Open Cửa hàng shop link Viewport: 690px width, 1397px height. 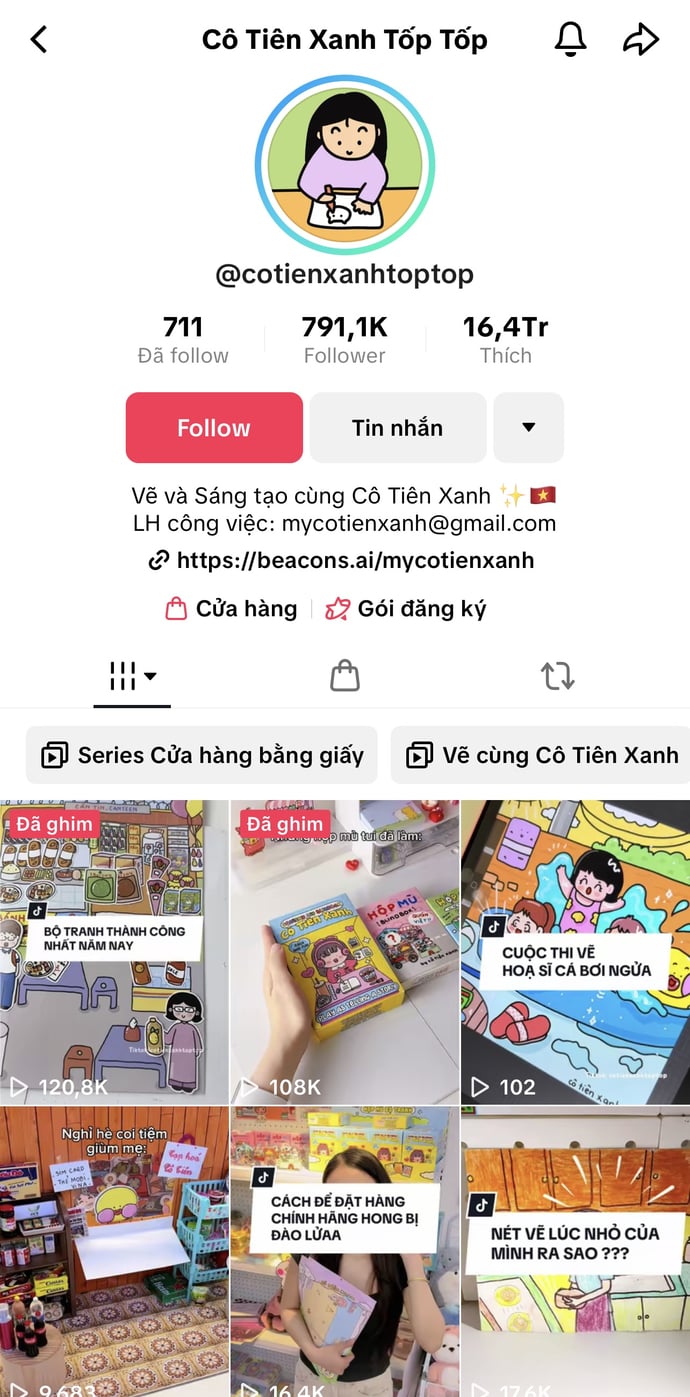[232, 609]
